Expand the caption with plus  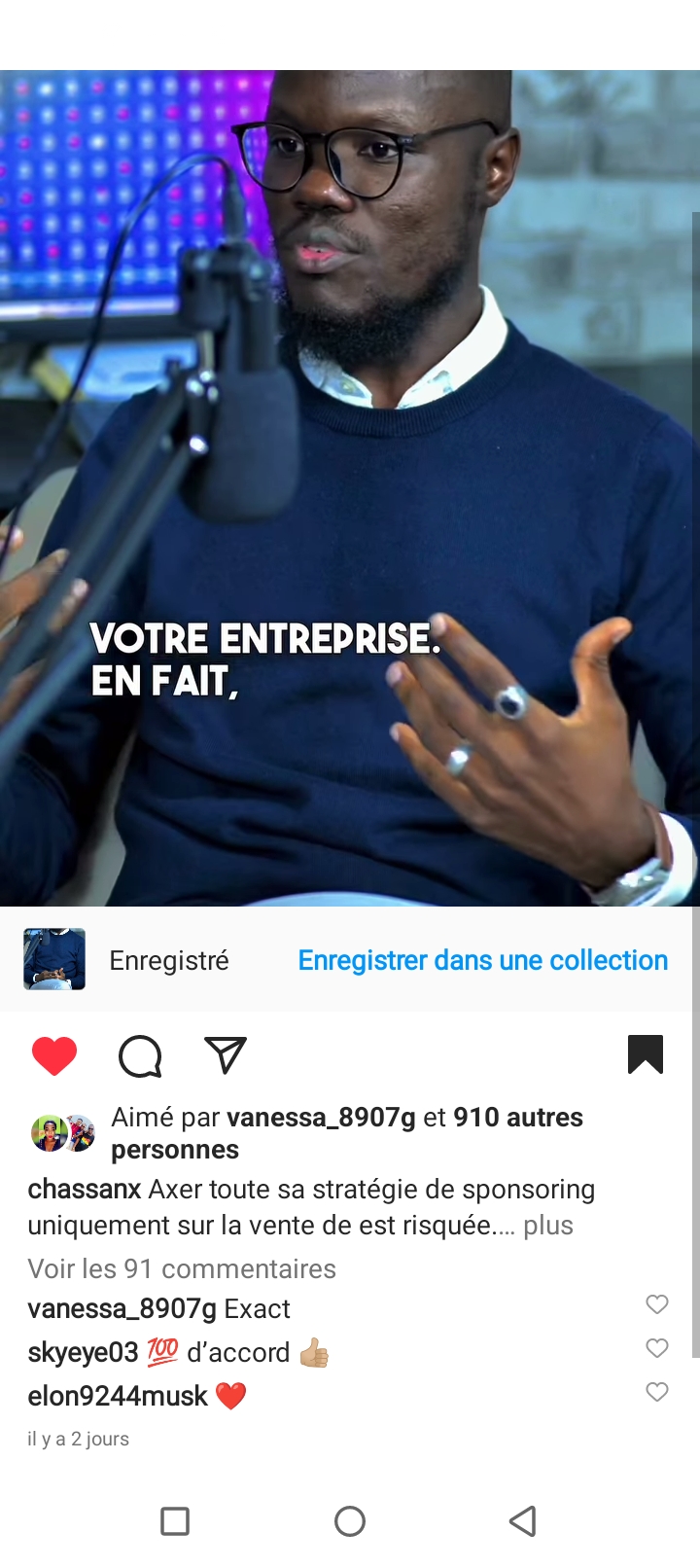pos(548,1226)
